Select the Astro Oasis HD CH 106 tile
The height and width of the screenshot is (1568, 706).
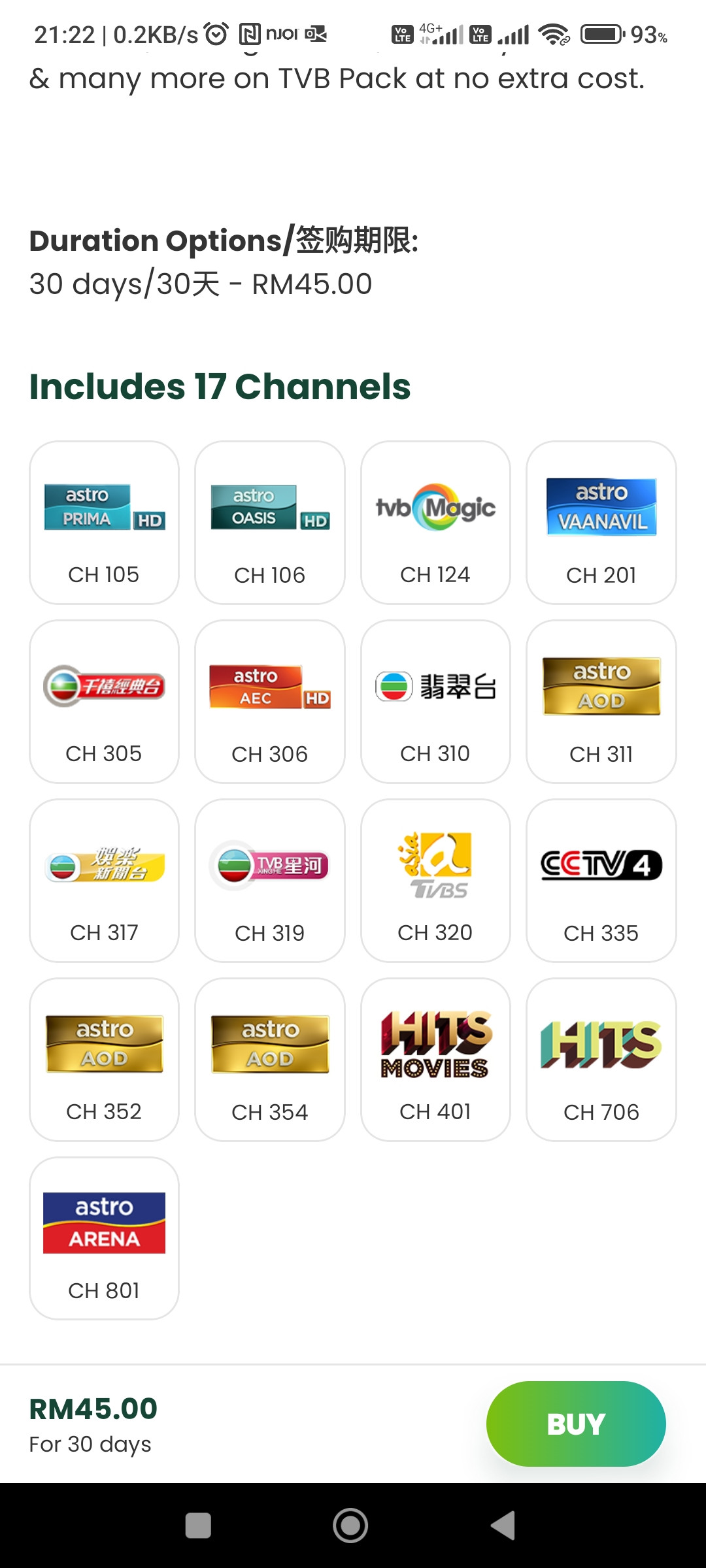(269, 523)
